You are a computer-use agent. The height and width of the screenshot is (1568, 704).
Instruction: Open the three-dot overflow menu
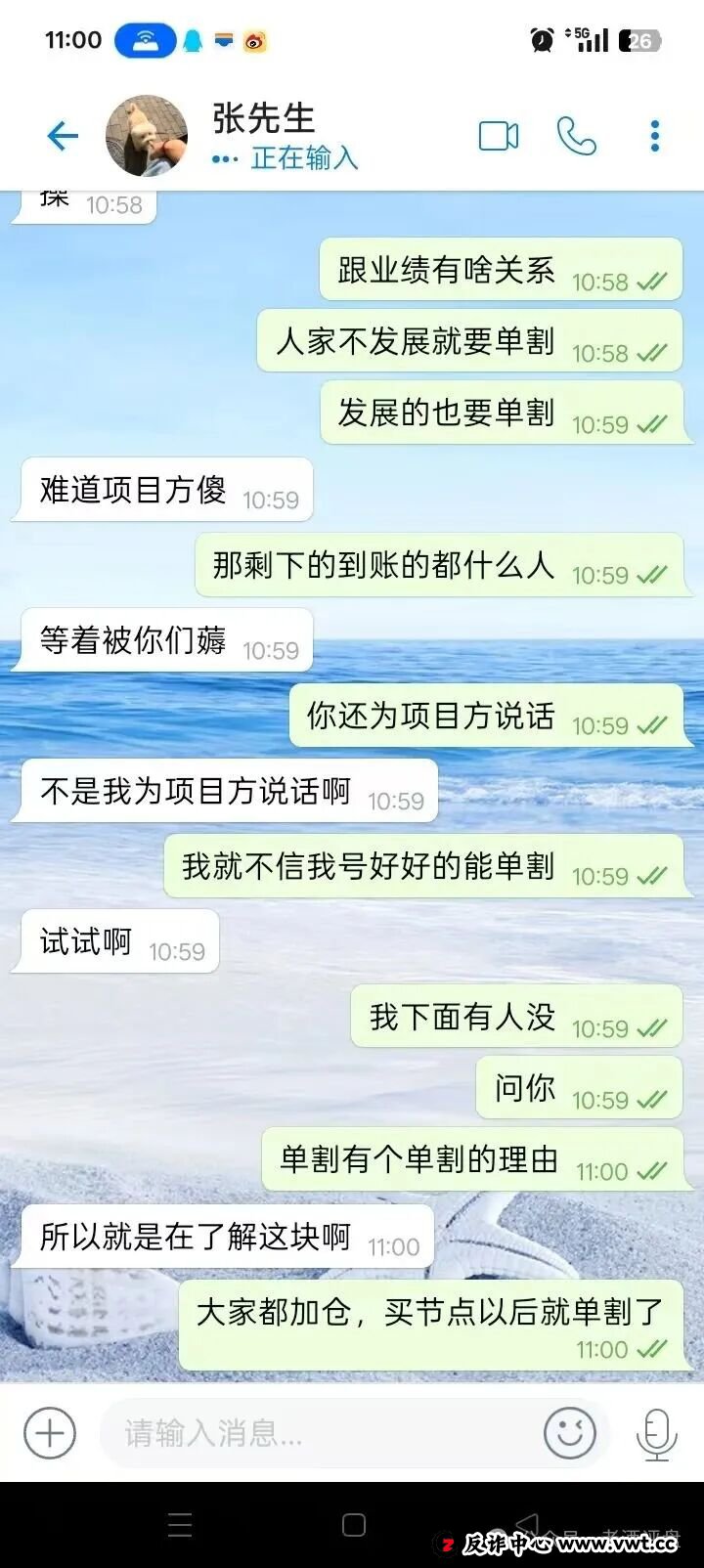pyautogui.click(x=653, y=136)
